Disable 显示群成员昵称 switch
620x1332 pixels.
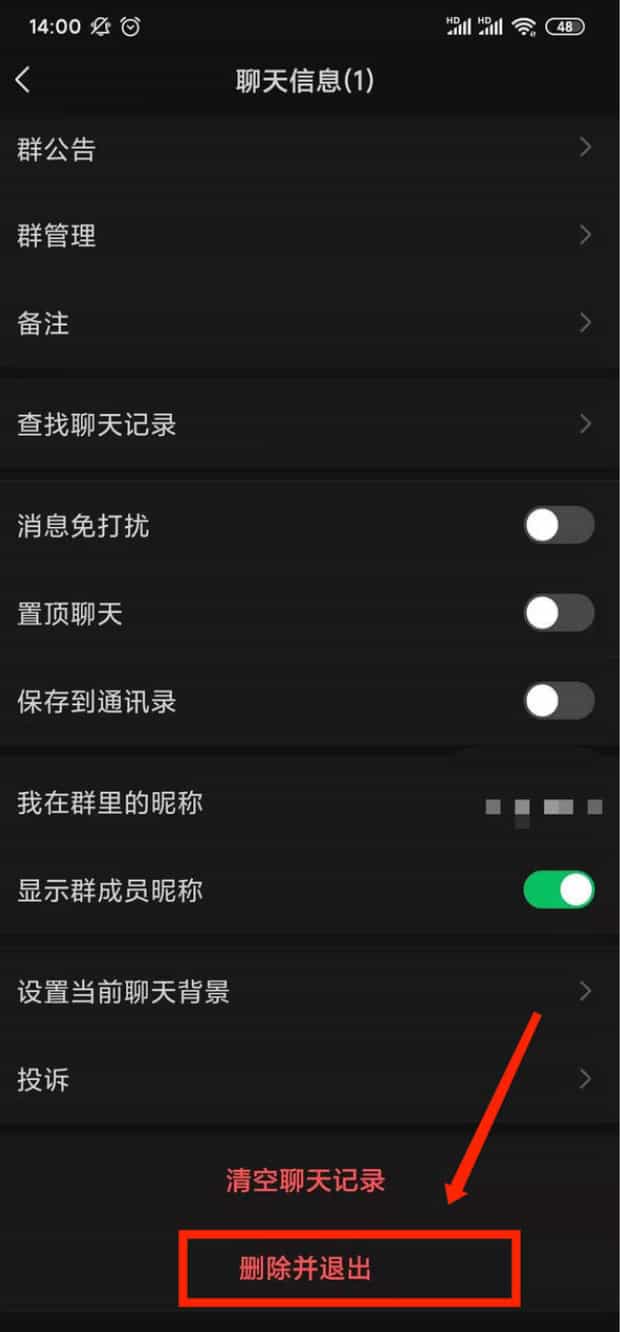(559, 890)
